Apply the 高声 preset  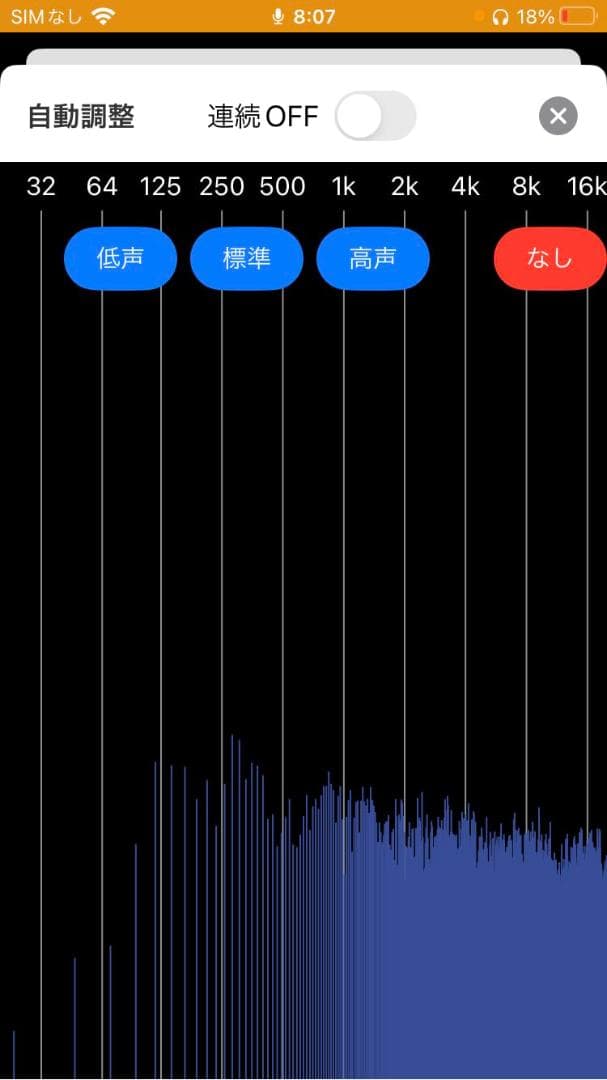coord(373,259)
